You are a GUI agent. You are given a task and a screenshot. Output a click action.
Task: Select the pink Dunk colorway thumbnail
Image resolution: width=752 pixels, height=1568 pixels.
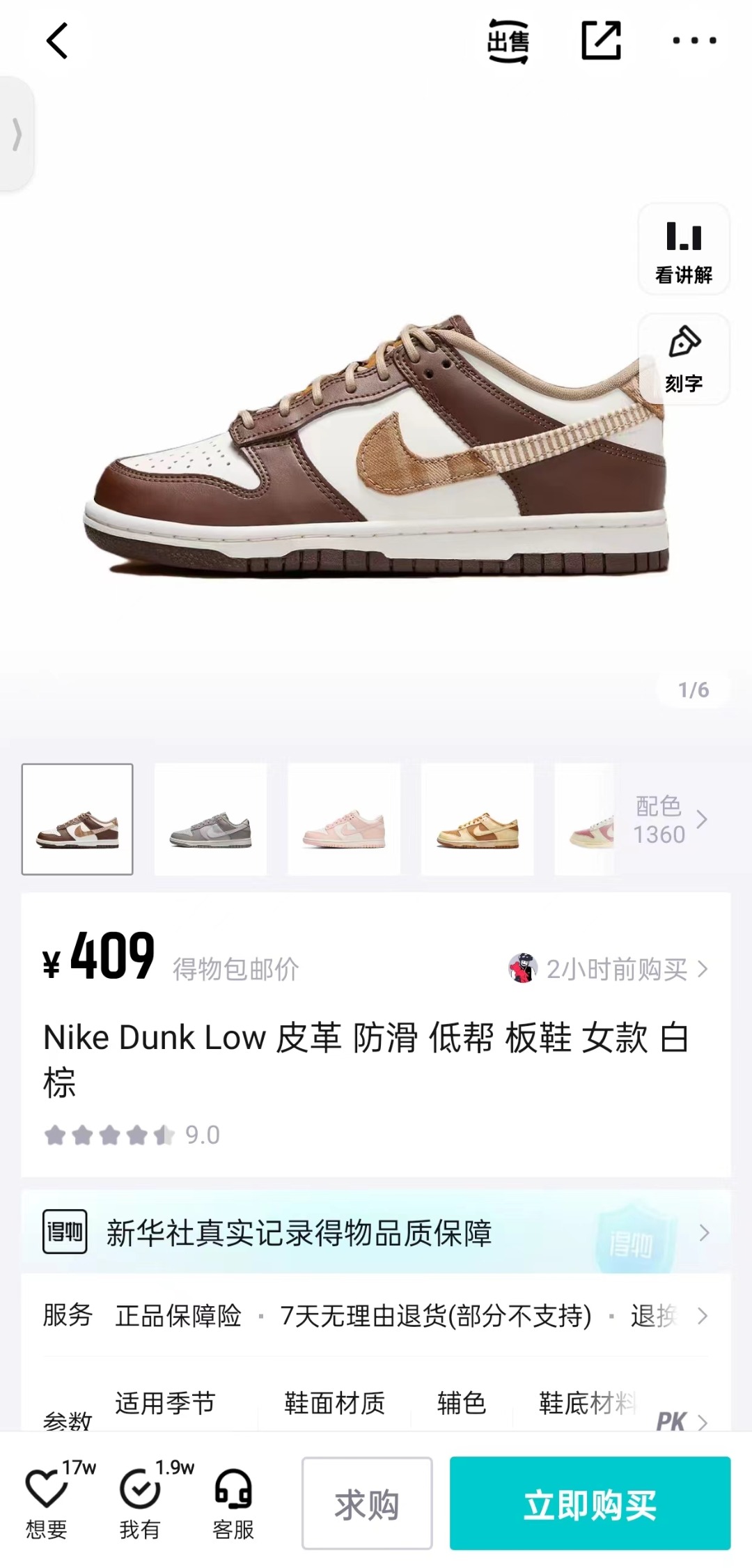[344, 819]
